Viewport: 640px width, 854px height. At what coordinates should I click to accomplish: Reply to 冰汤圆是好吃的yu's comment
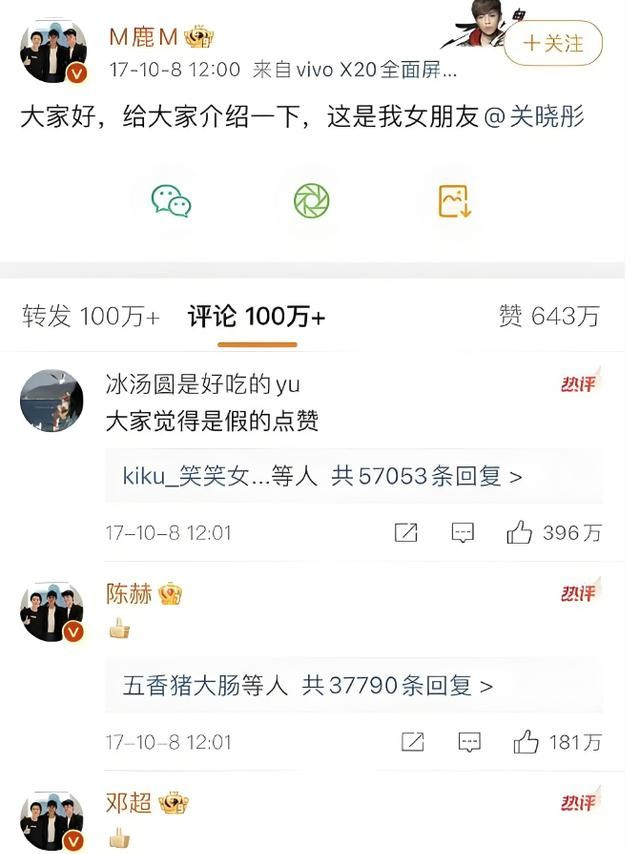point(462,533)
